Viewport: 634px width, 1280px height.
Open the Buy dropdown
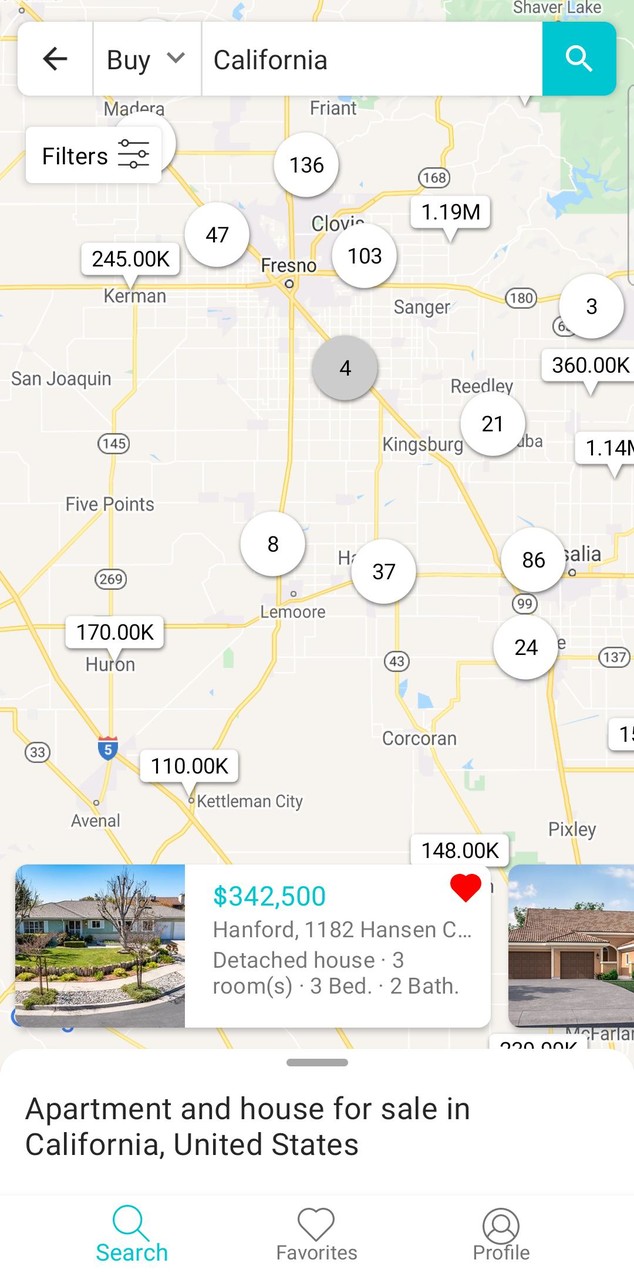pyautogui.click(x=146, y=59)
